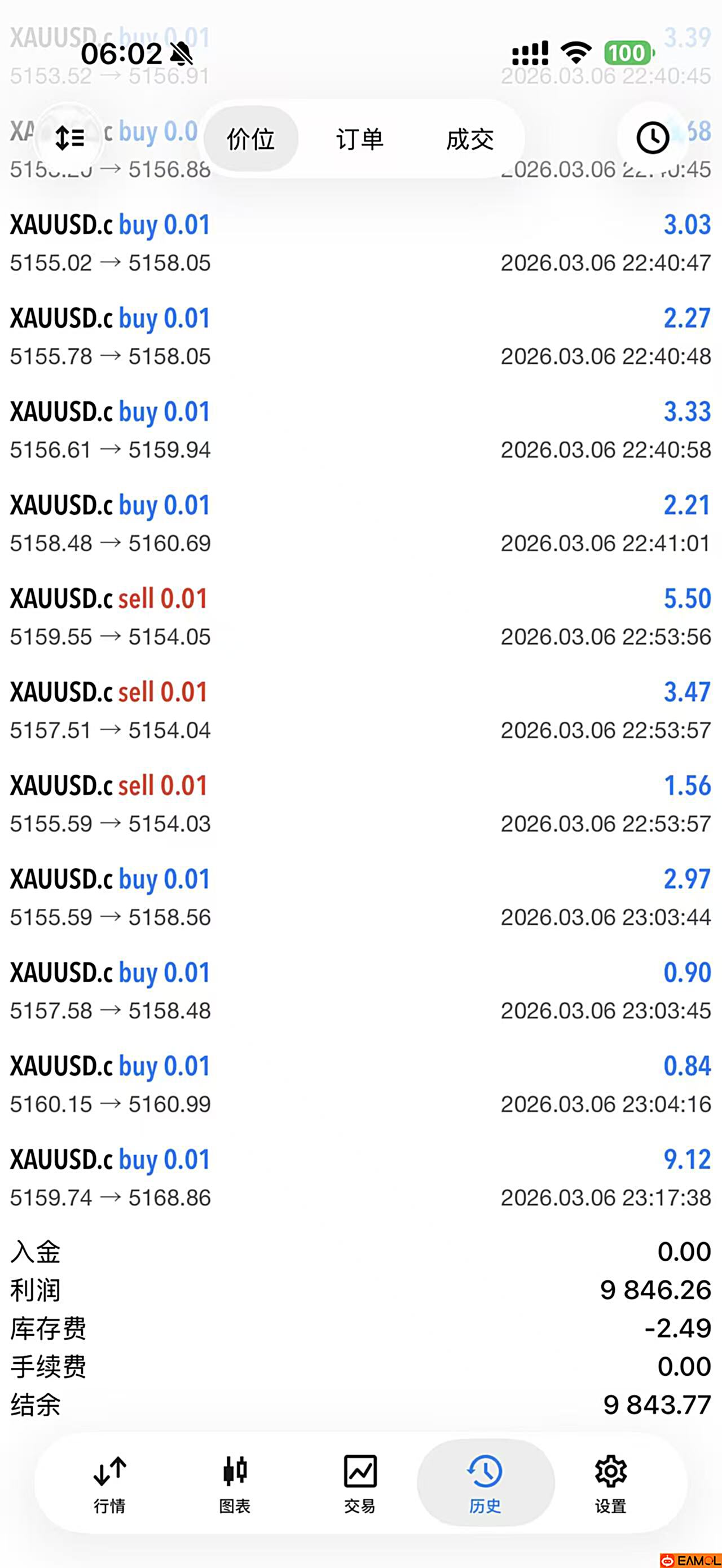Open the date range clock icon

[652, 138]
